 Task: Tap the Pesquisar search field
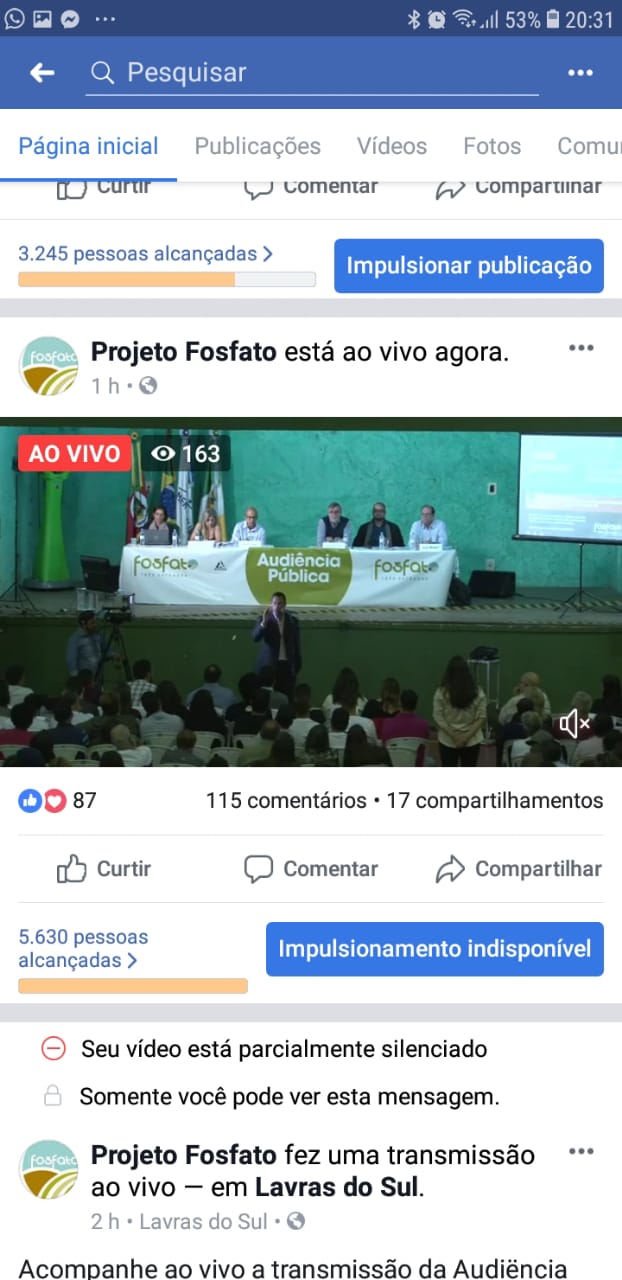310,72
